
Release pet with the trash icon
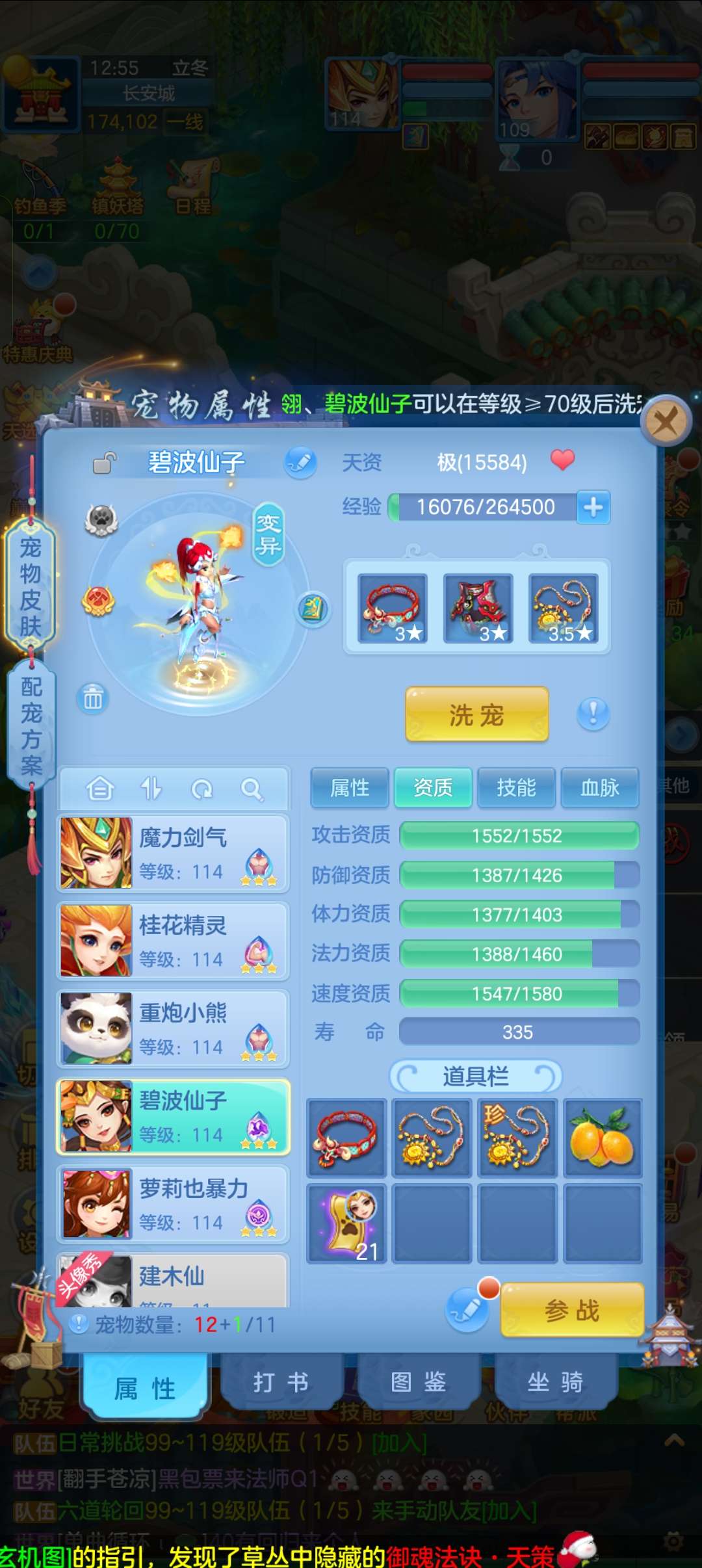pyautogui.click(x=93, y=699)
